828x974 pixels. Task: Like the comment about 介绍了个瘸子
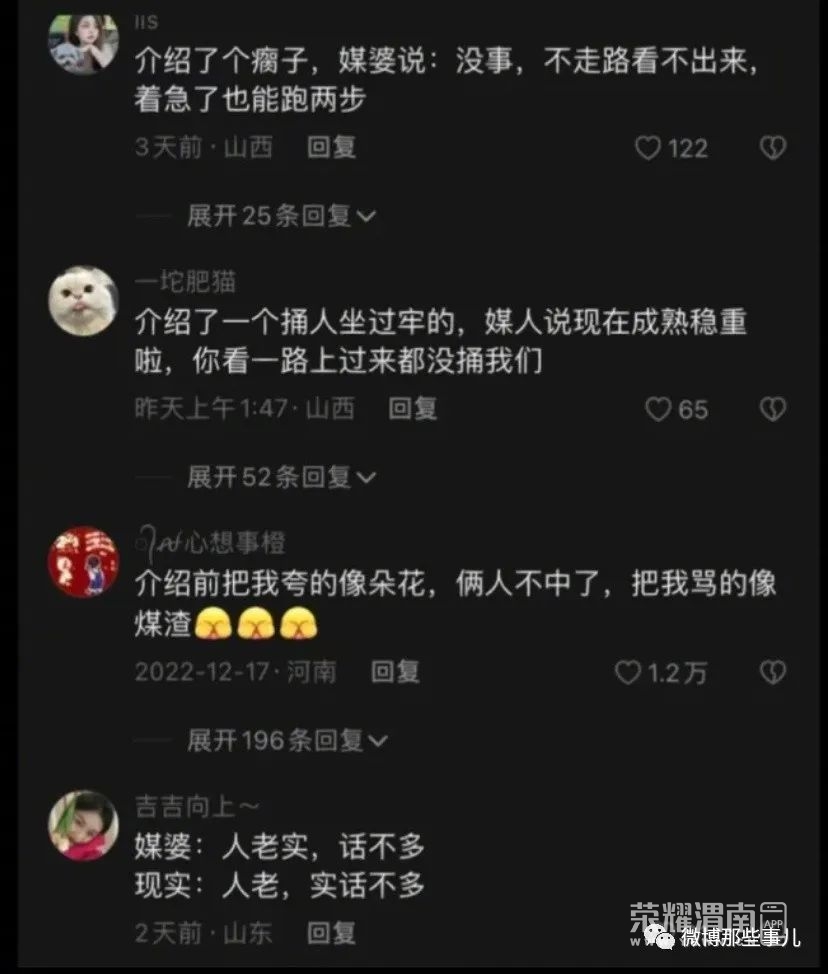click(649, 149)
